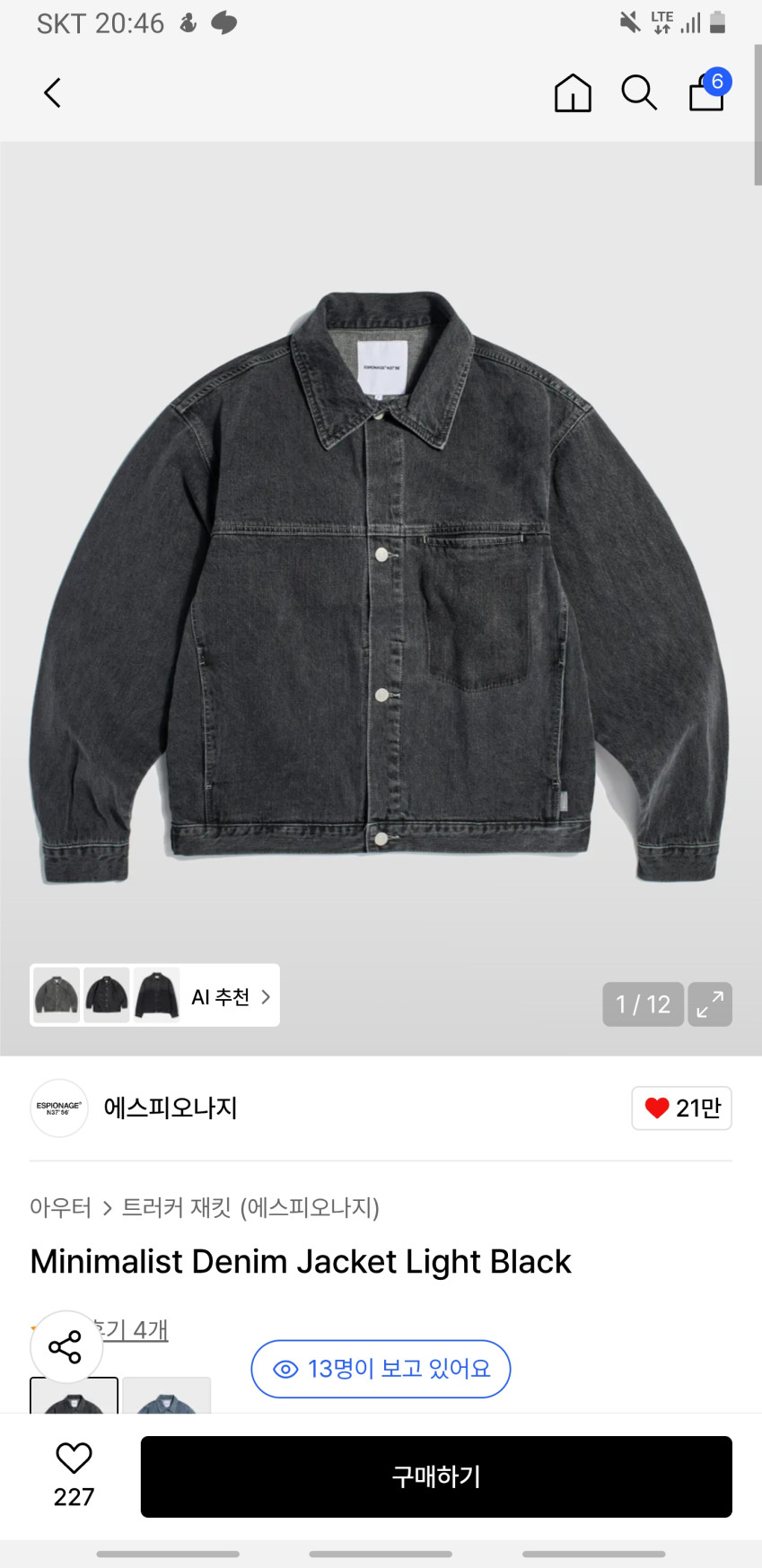Tap the 구매하기 buy button

(436, 1476)
